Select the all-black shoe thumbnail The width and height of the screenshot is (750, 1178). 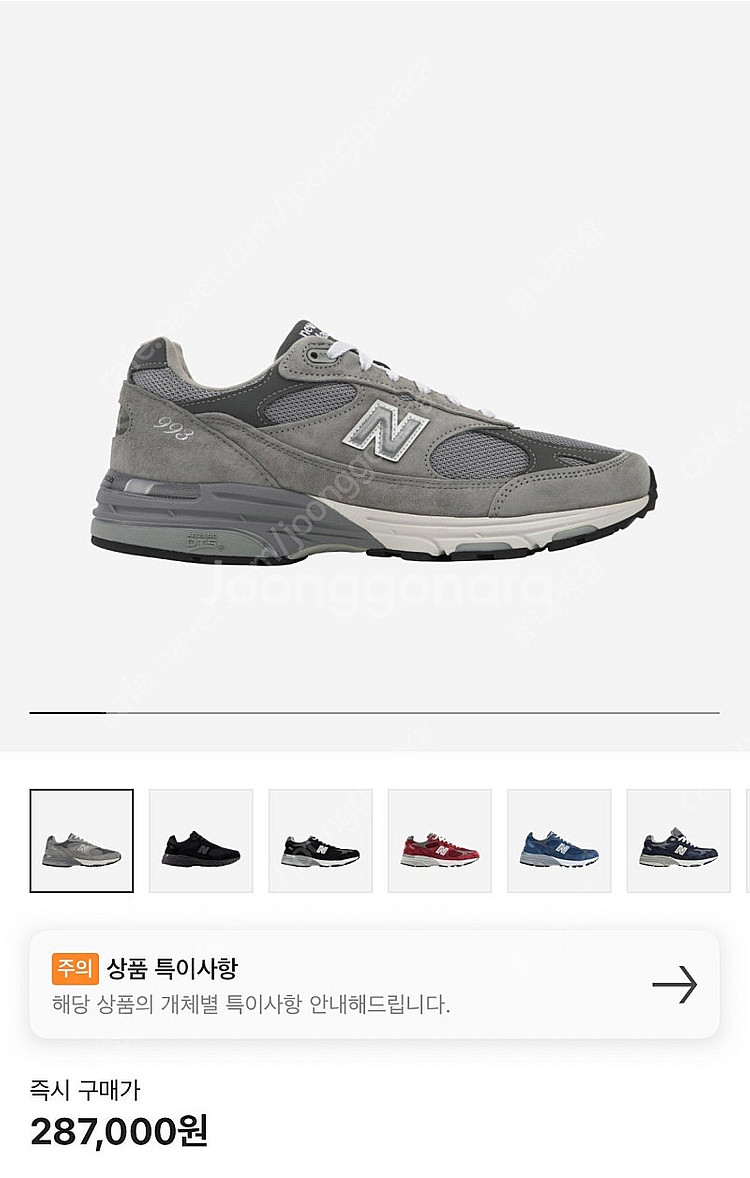point(201,841)
